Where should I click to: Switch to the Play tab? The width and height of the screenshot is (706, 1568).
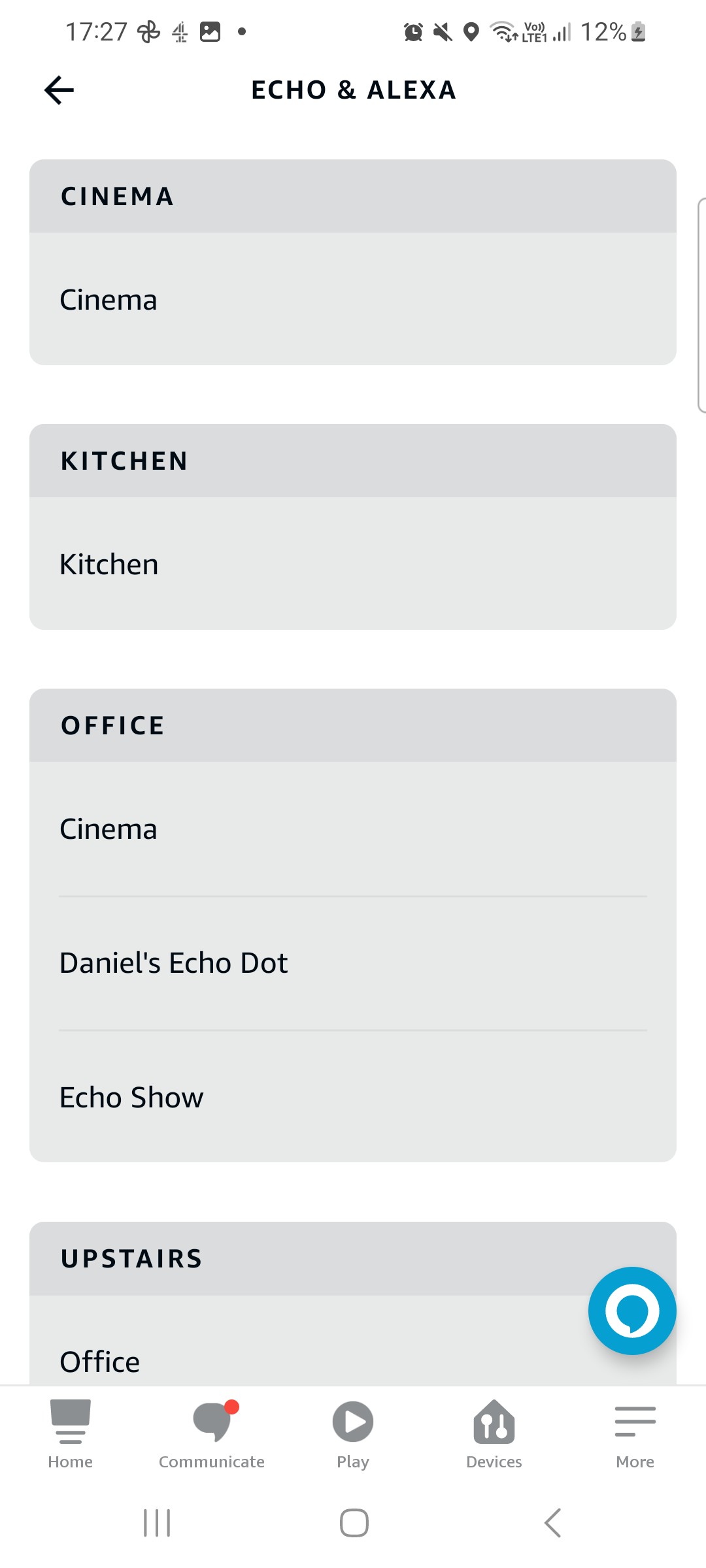point(353,1434)
